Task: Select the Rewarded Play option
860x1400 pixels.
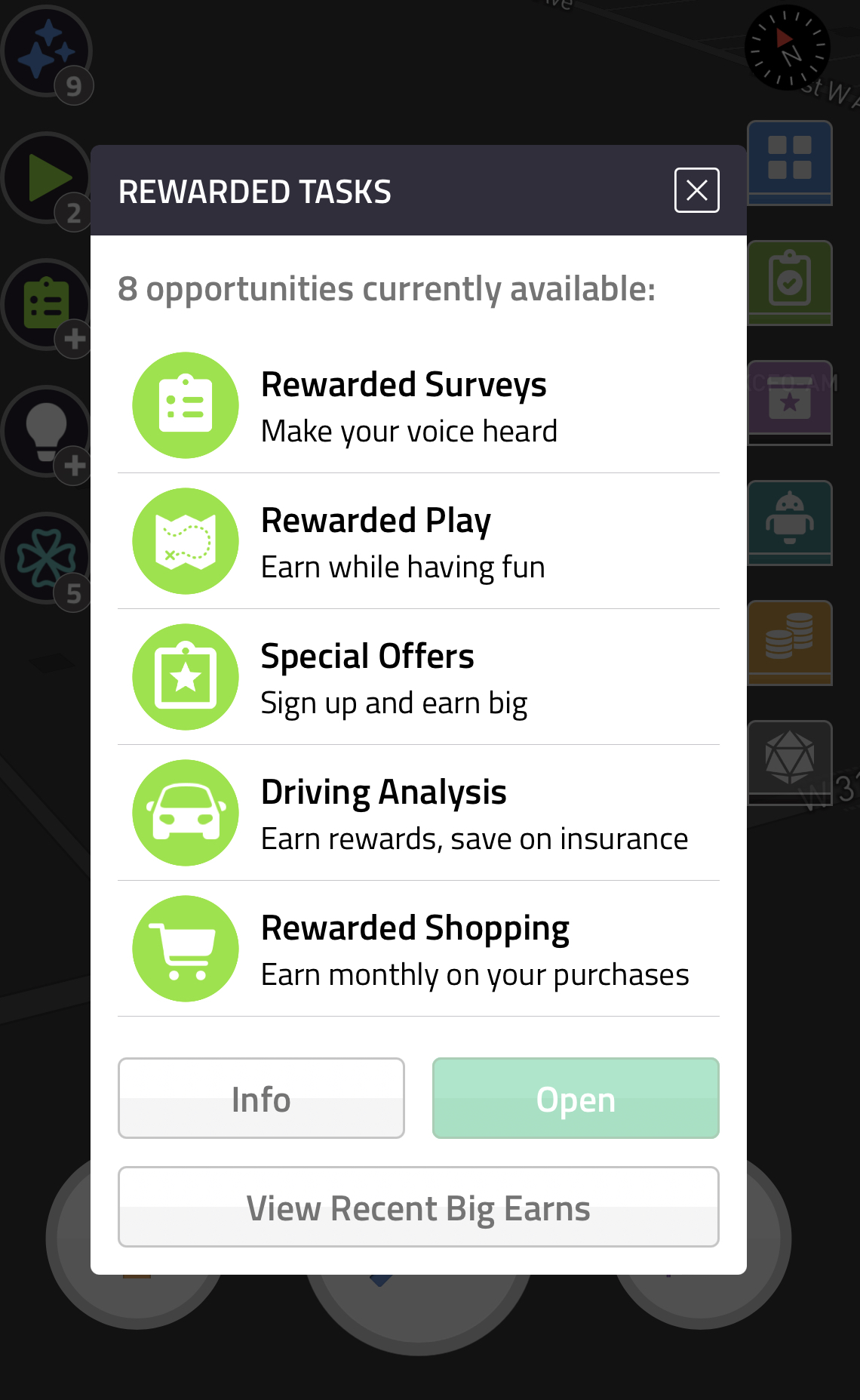Action: pyautogui.click(x=419, y=541)
